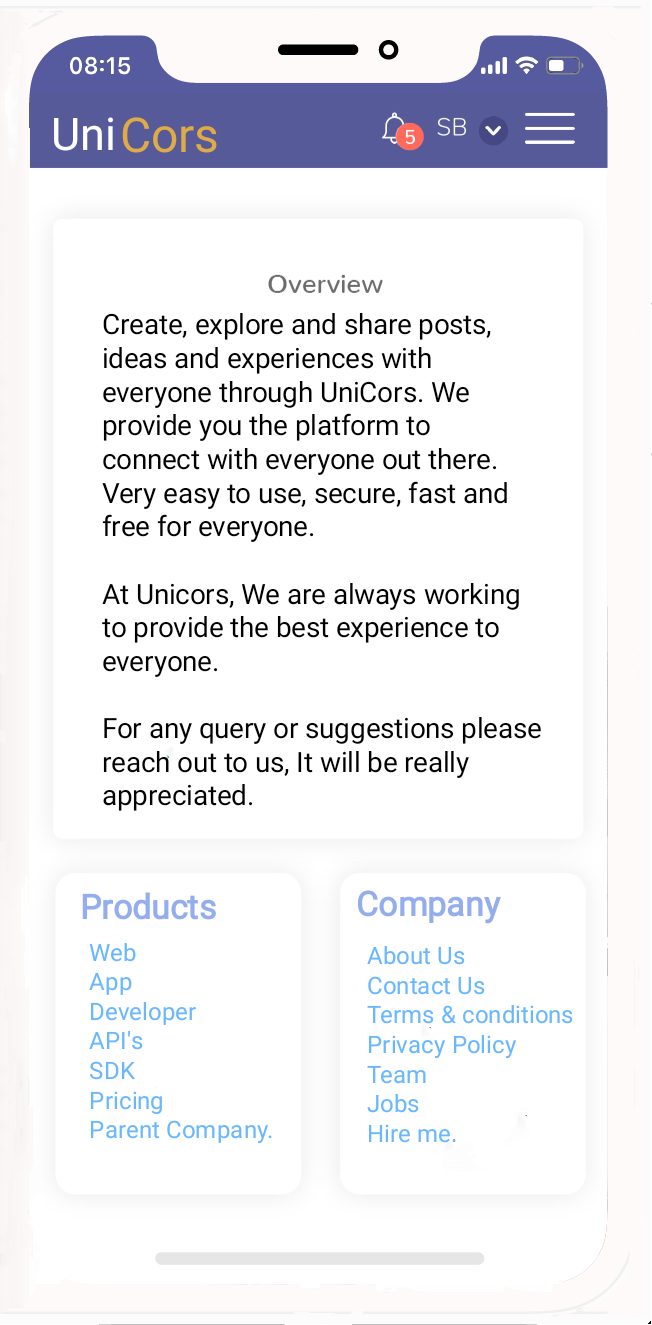652x1325 pixels.
Task: View the Team page
Action: [397, 1075]
